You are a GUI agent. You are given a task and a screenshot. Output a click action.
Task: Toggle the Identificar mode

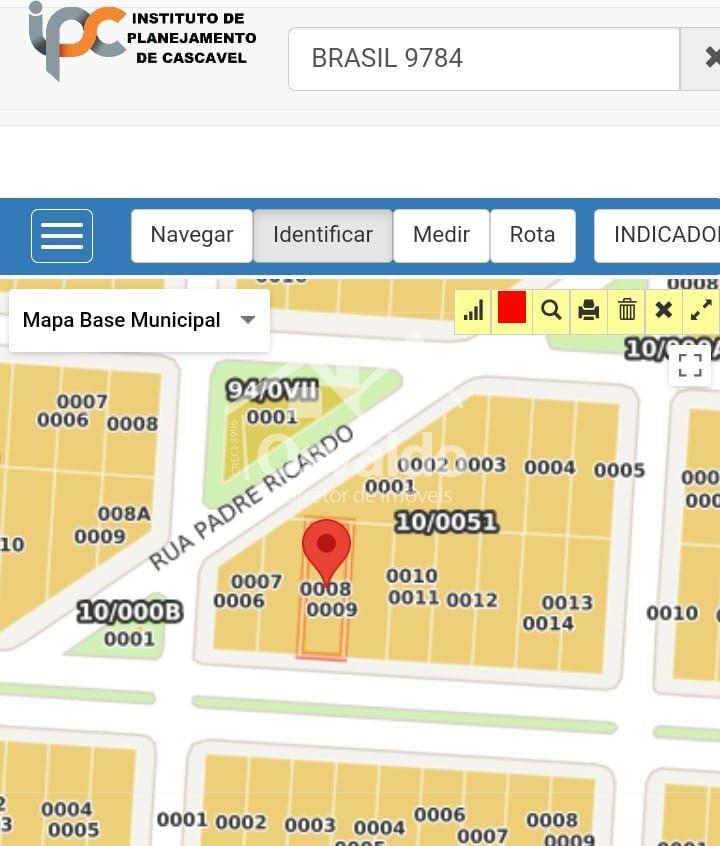(x=323, y=235)
